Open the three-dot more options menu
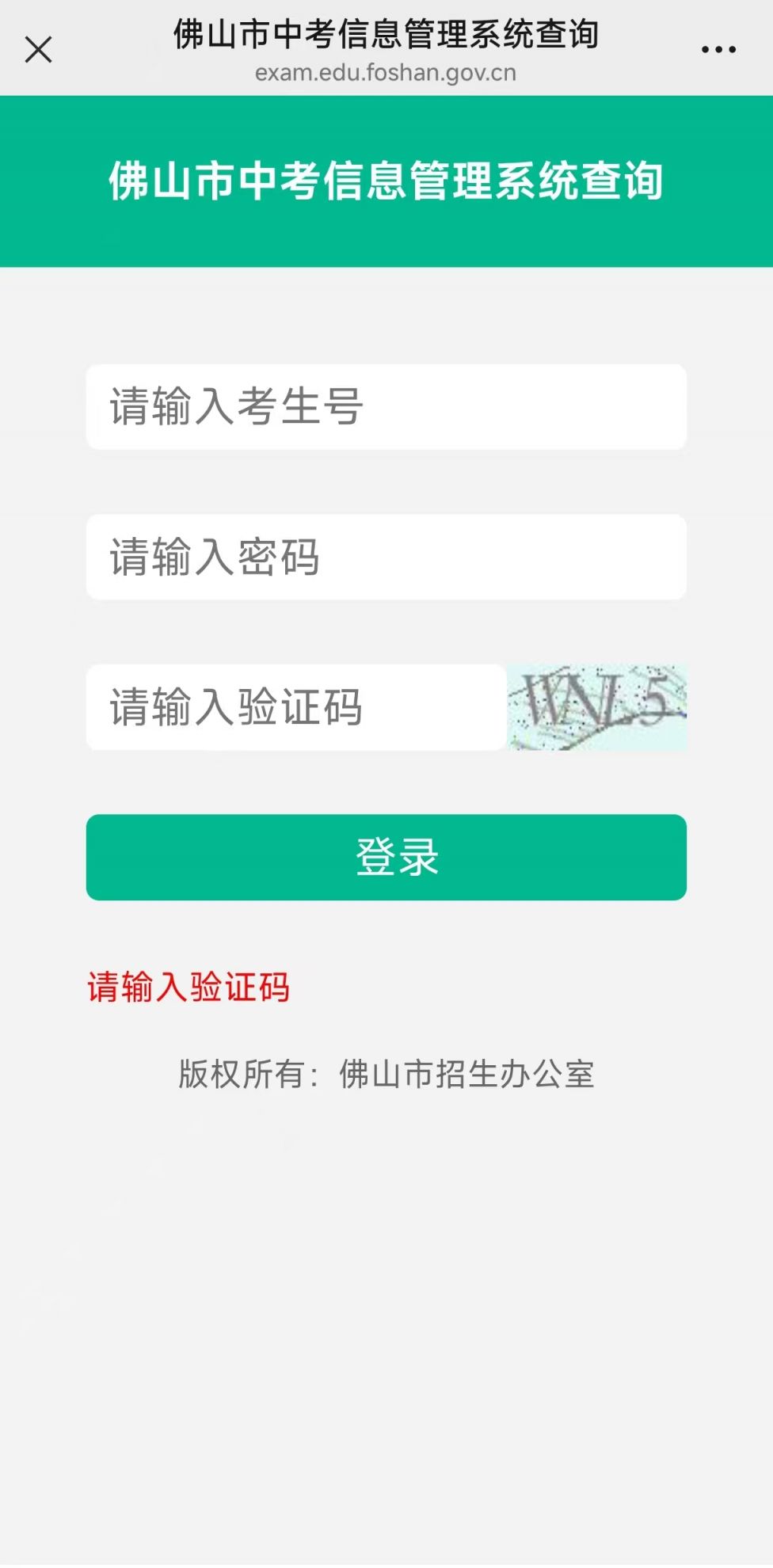The width and height of the screenshot is (773, 1568). click(718, 49)
